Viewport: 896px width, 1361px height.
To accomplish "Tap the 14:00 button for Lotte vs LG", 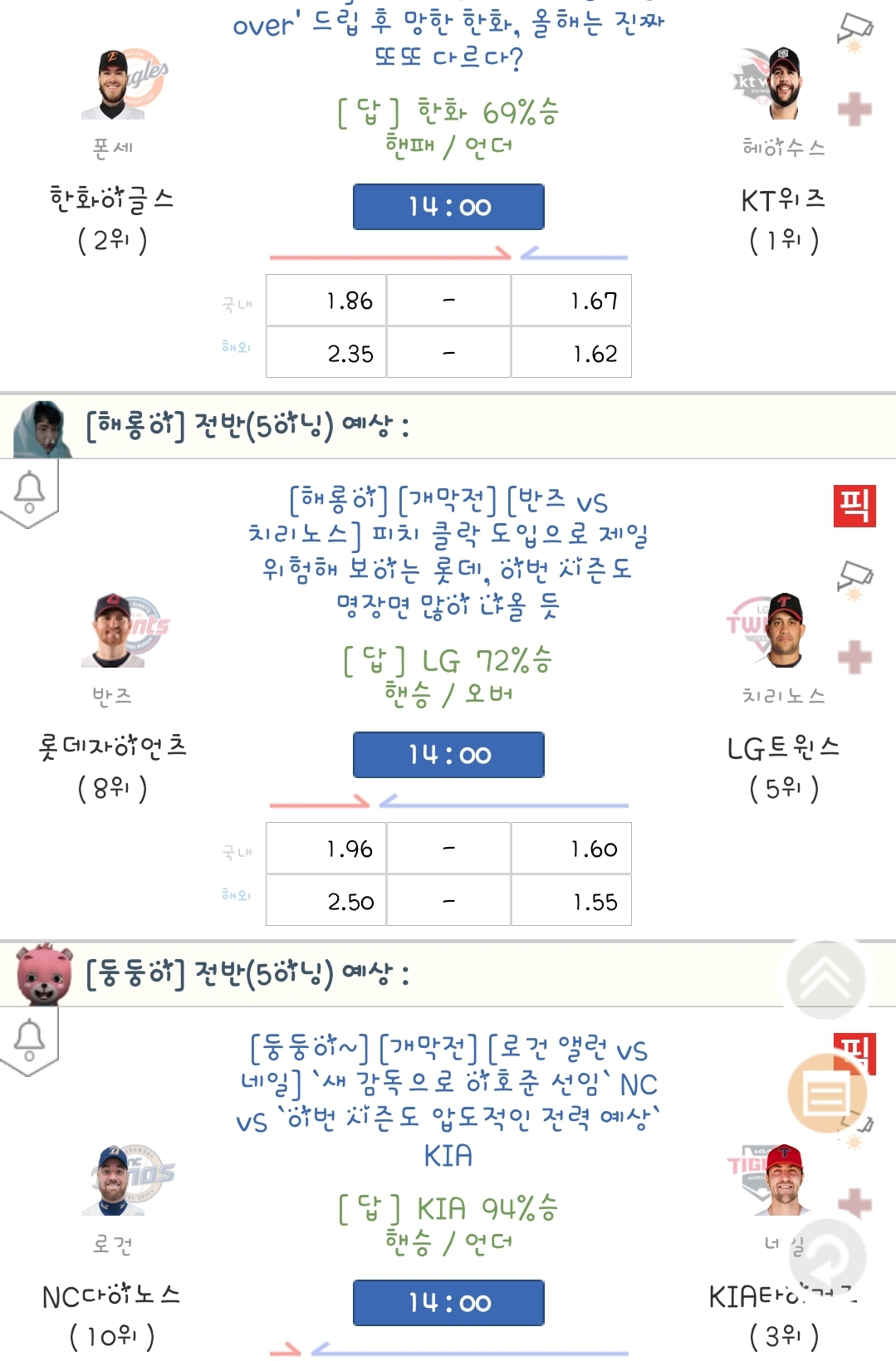I will click(x=448, y=755).
